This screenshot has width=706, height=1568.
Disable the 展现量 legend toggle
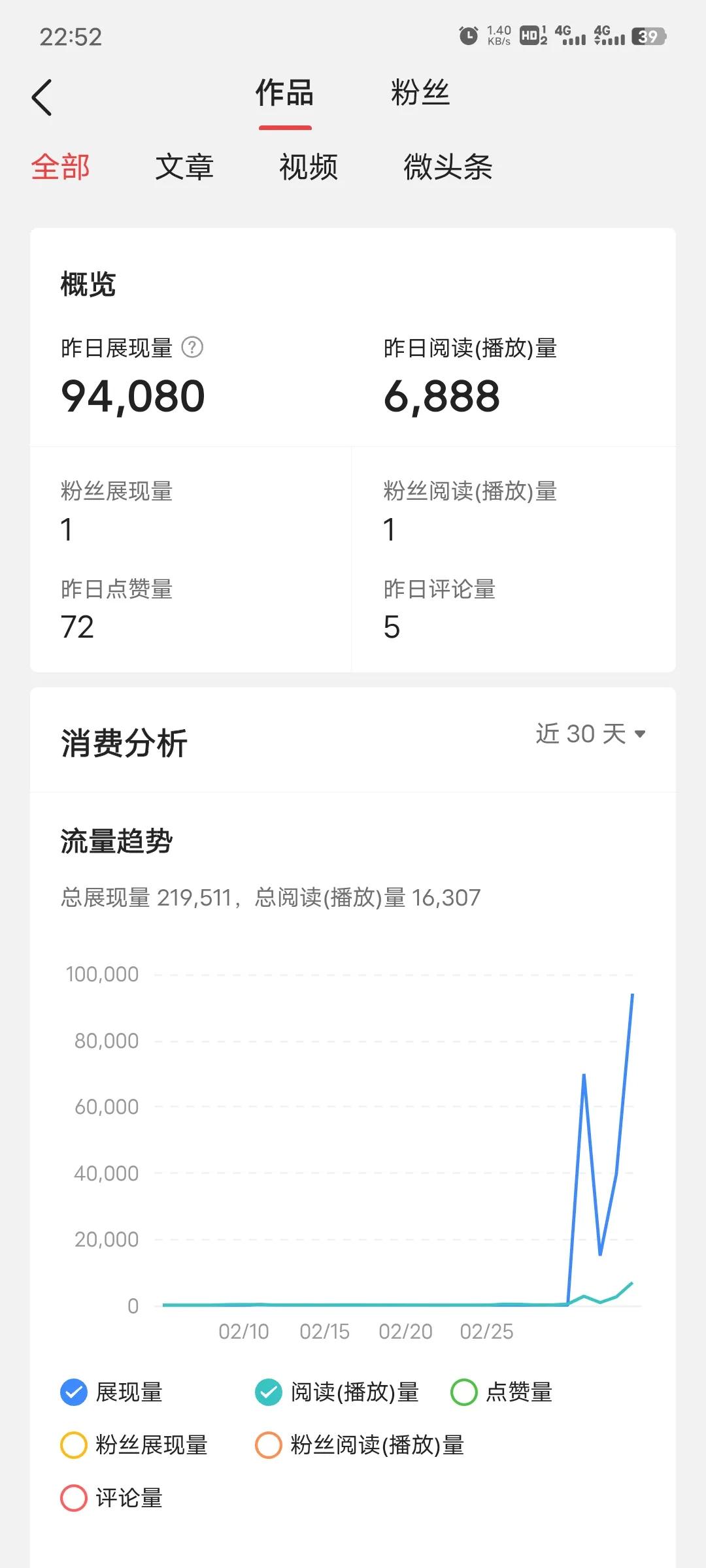tap(75, 1392)
